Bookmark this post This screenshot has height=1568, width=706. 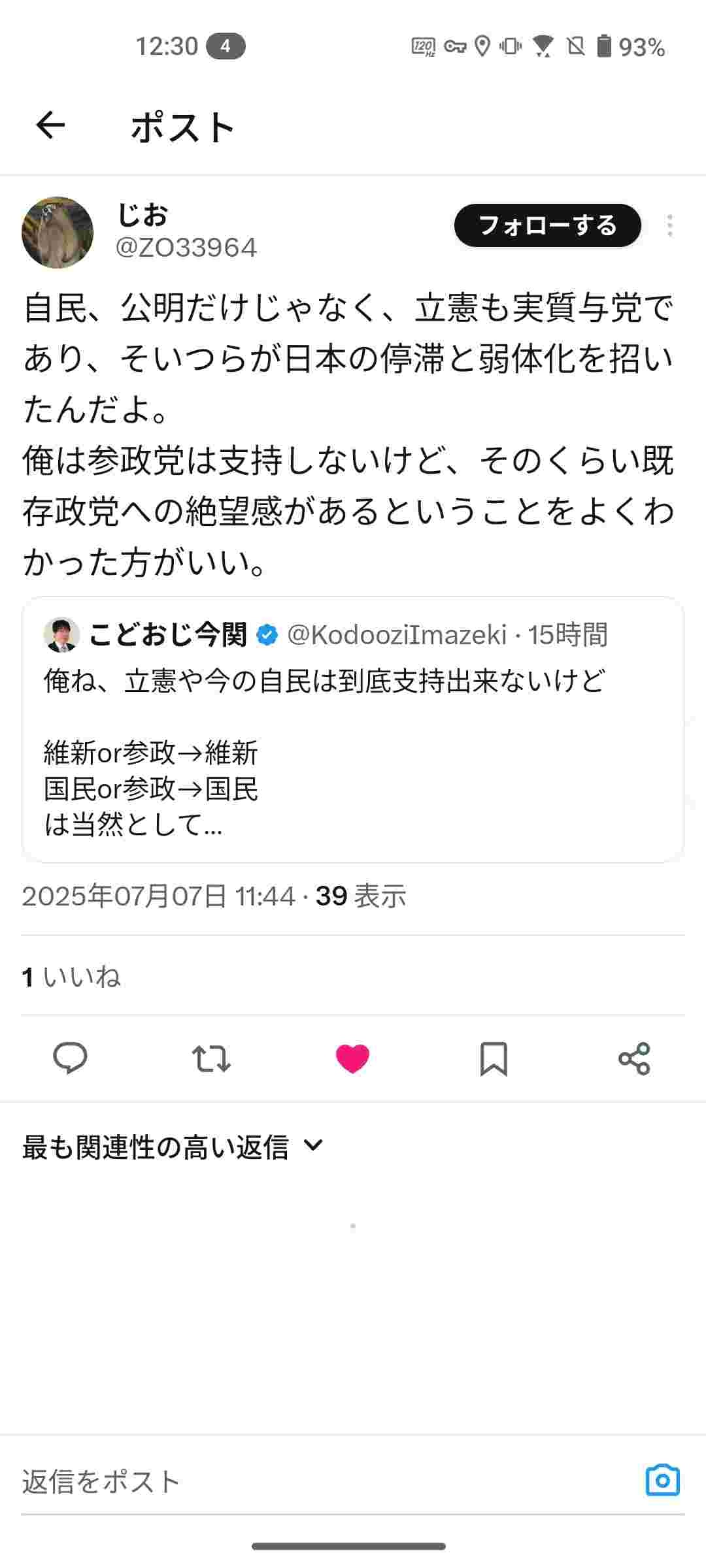click(x=494, y=1058)
